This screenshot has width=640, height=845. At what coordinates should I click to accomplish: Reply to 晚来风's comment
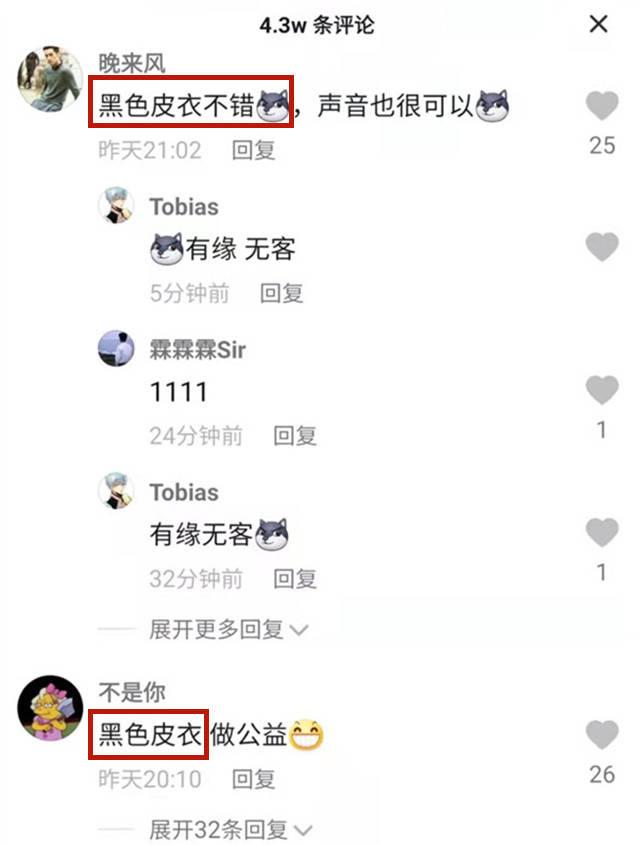coord(253,151)
